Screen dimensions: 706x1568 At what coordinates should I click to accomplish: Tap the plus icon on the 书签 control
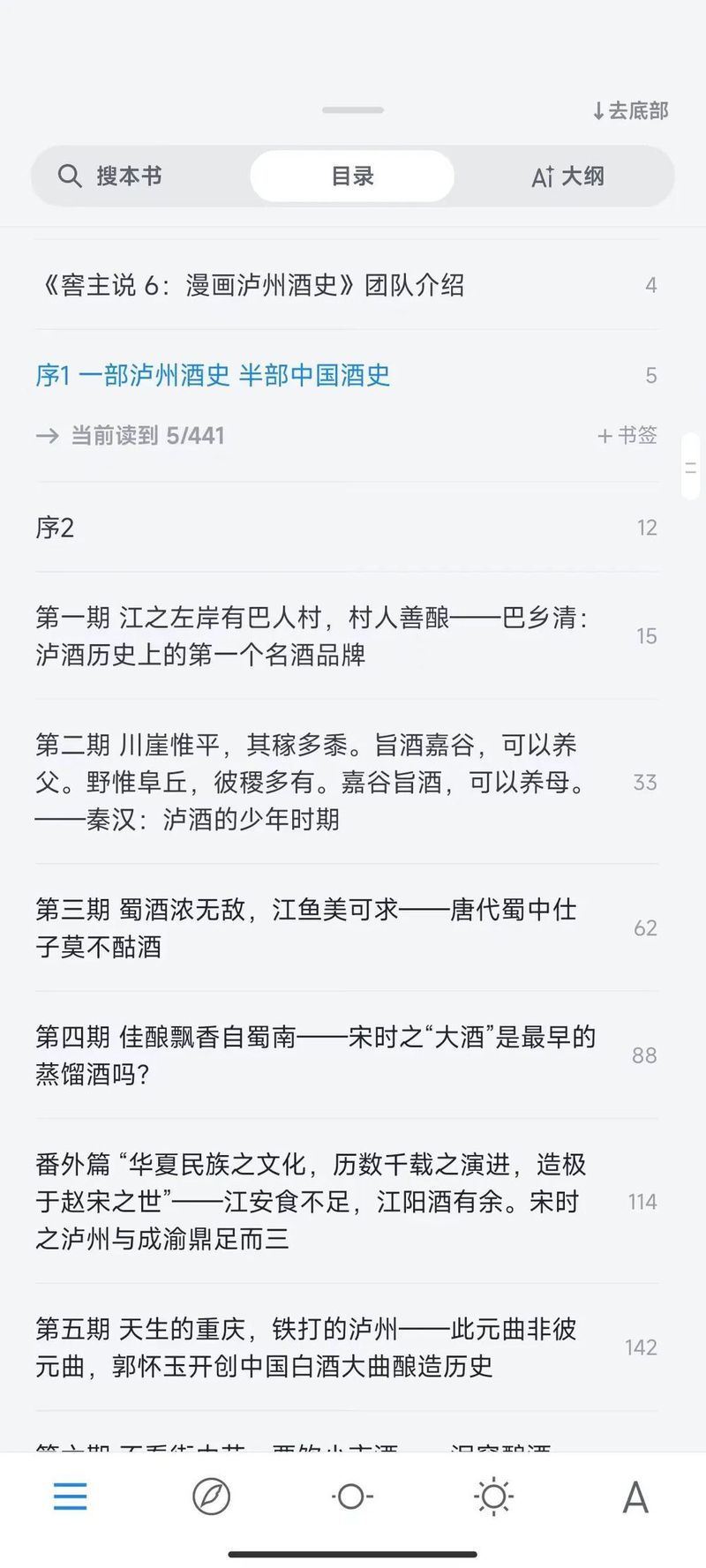pos(605,436)
